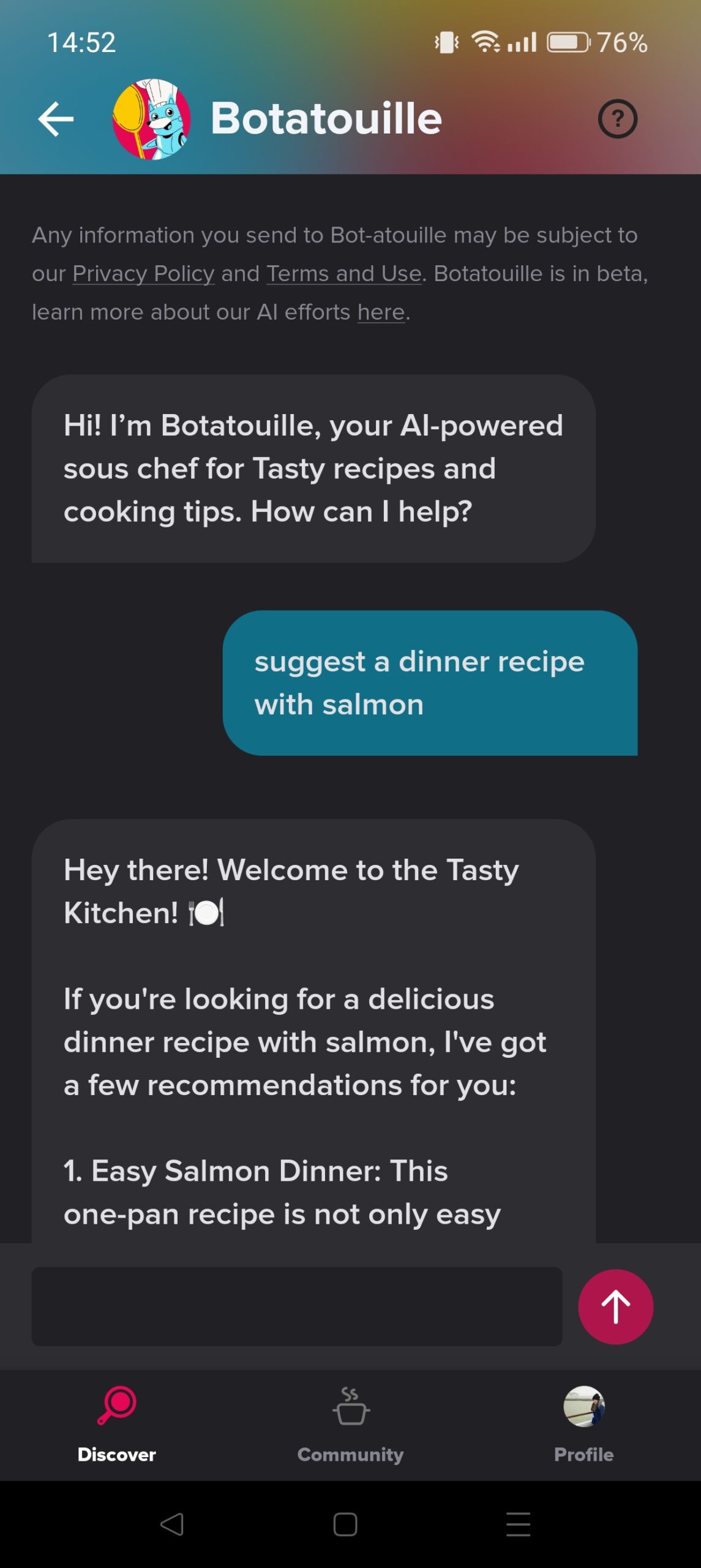This screenshot has width=701, height=1568.
Task: Open the help question mark icon
Action: pos(617,119)
